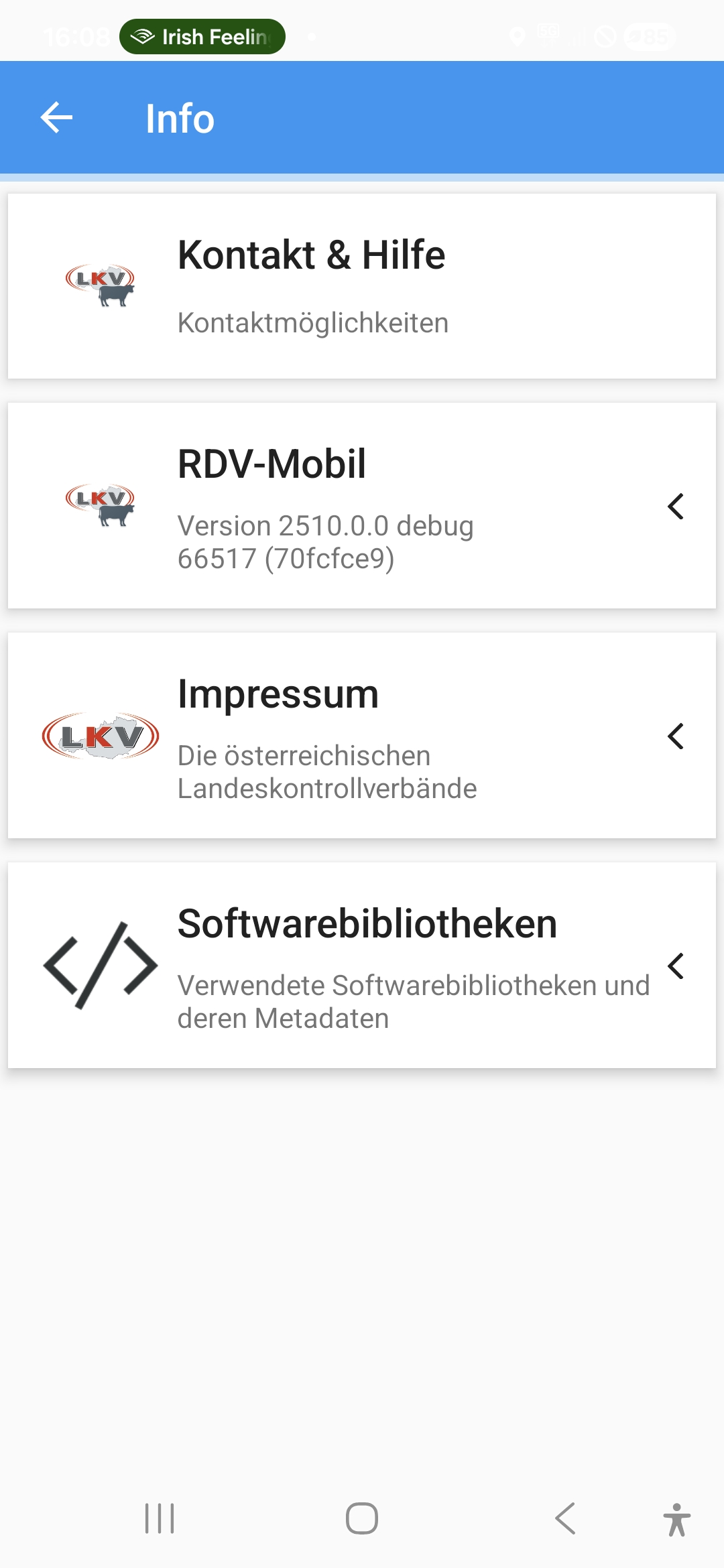
Task: Open RDV-Mobil version details
Action: tap(362, 506)
